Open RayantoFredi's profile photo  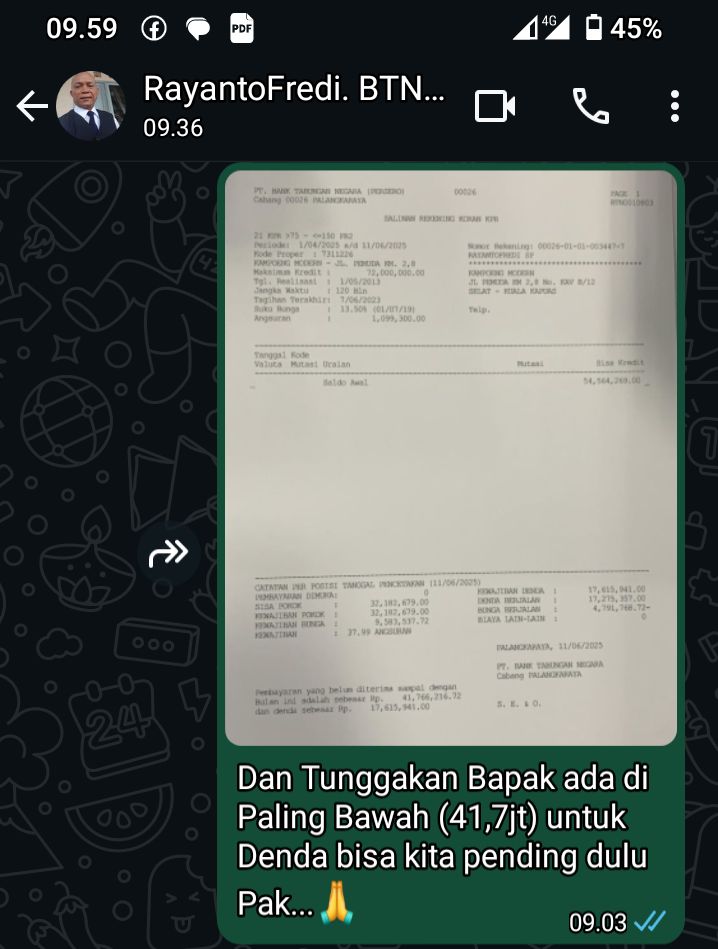tap(91, 106)
